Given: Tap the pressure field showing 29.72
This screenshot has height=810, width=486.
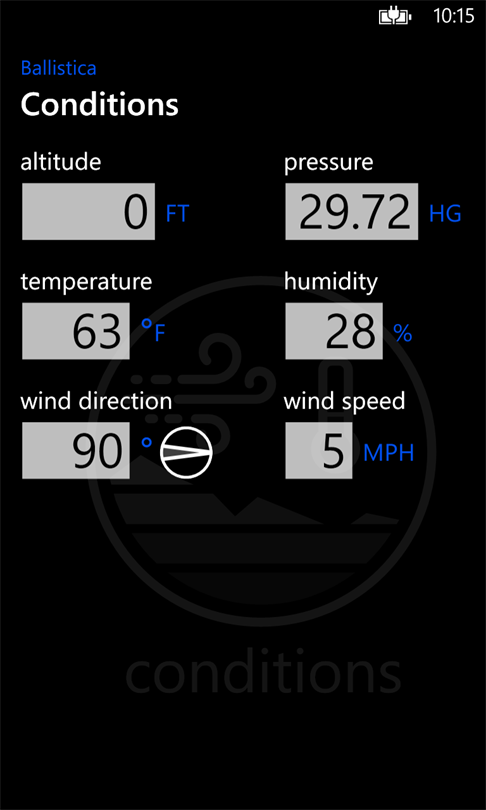Looking at the screenshot, I should tap(352, 211).
